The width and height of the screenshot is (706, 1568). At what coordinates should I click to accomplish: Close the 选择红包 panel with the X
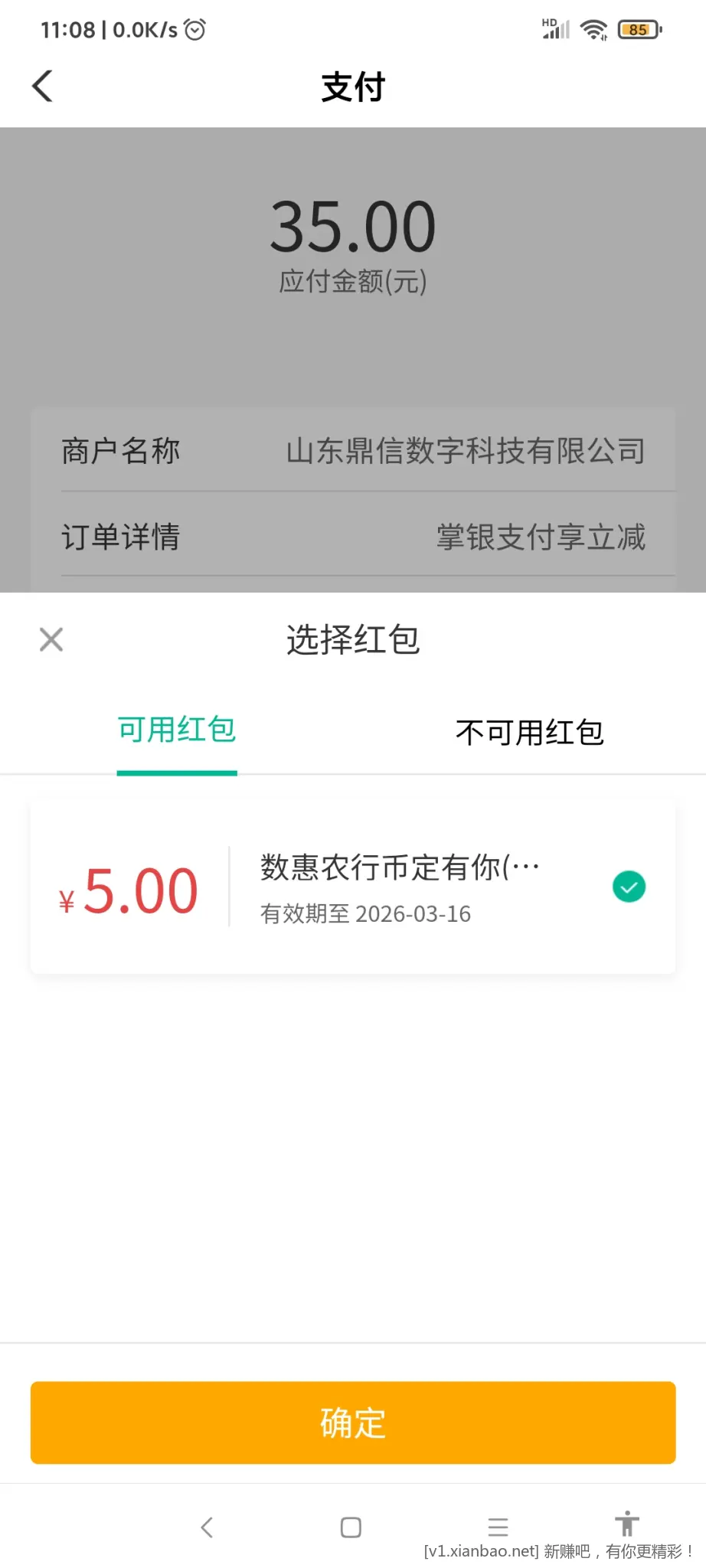51,639
